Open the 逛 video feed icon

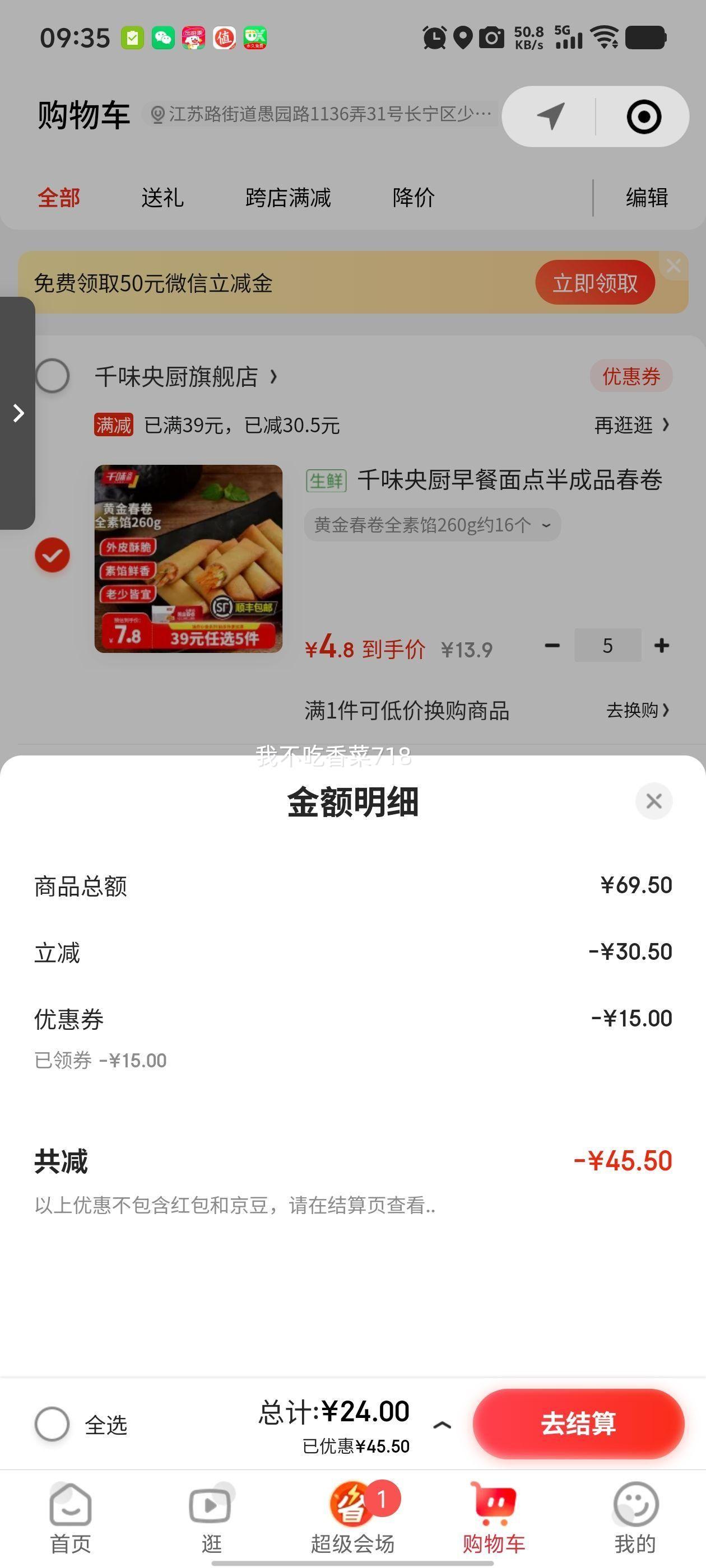[x=210, y=1504]
